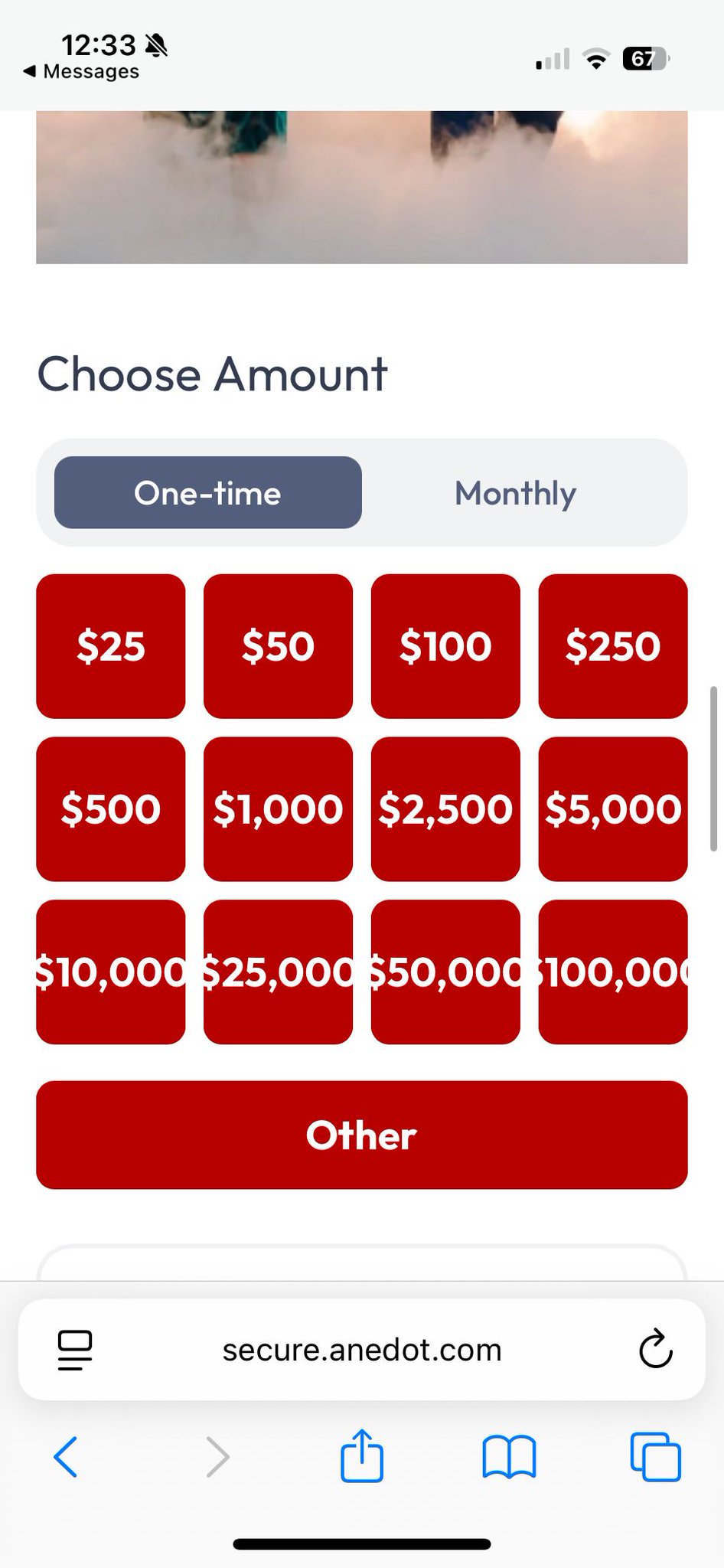
Task: Choose the $25 amount
Action: (x=111, y=646)
